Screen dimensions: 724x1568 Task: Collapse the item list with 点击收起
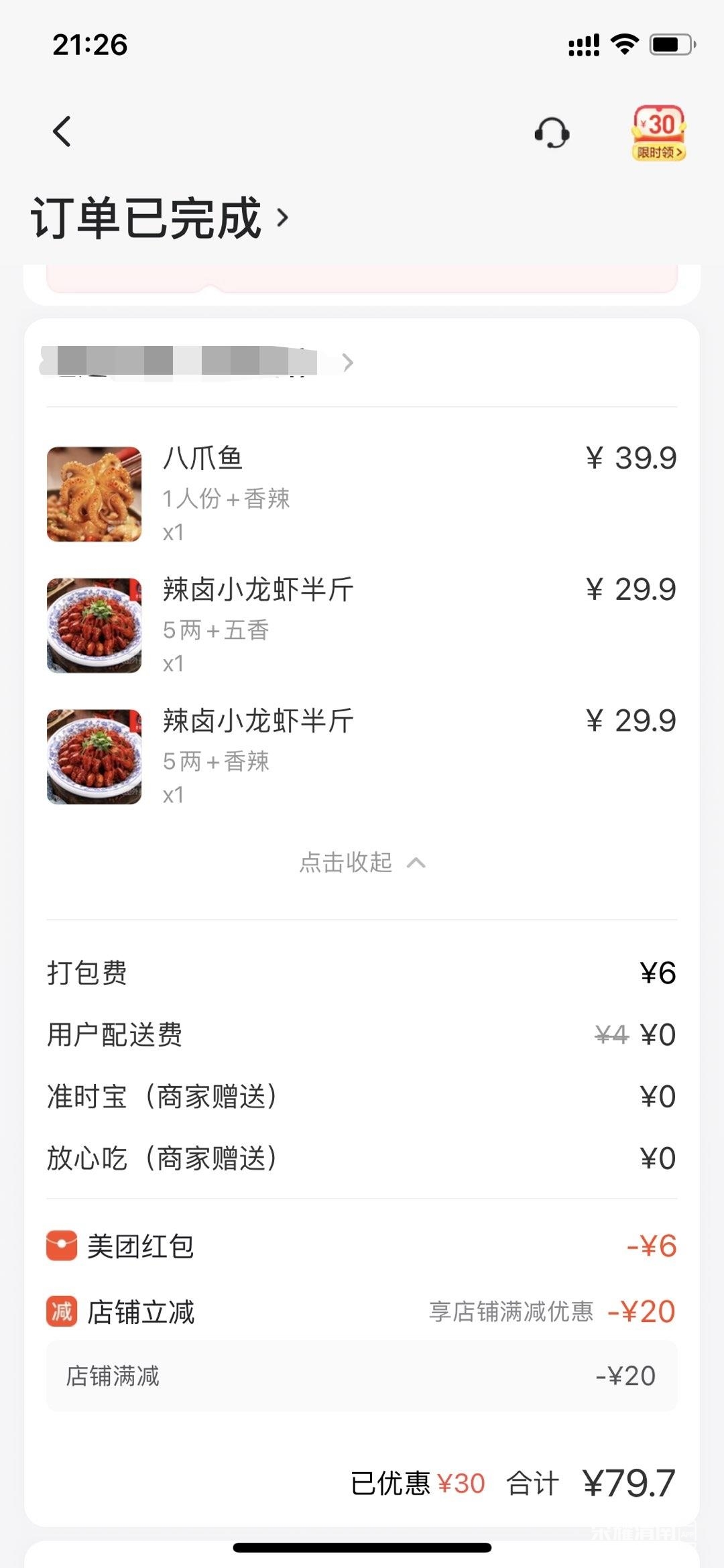point(361,863)
